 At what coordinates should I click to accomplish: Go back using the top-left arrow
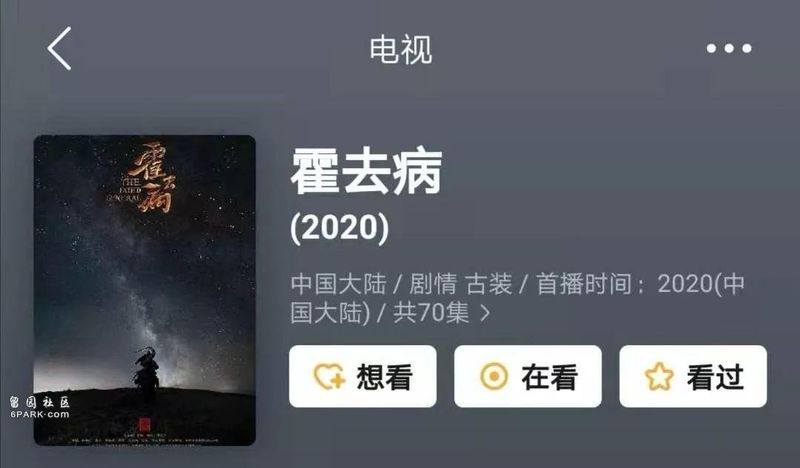59,49
